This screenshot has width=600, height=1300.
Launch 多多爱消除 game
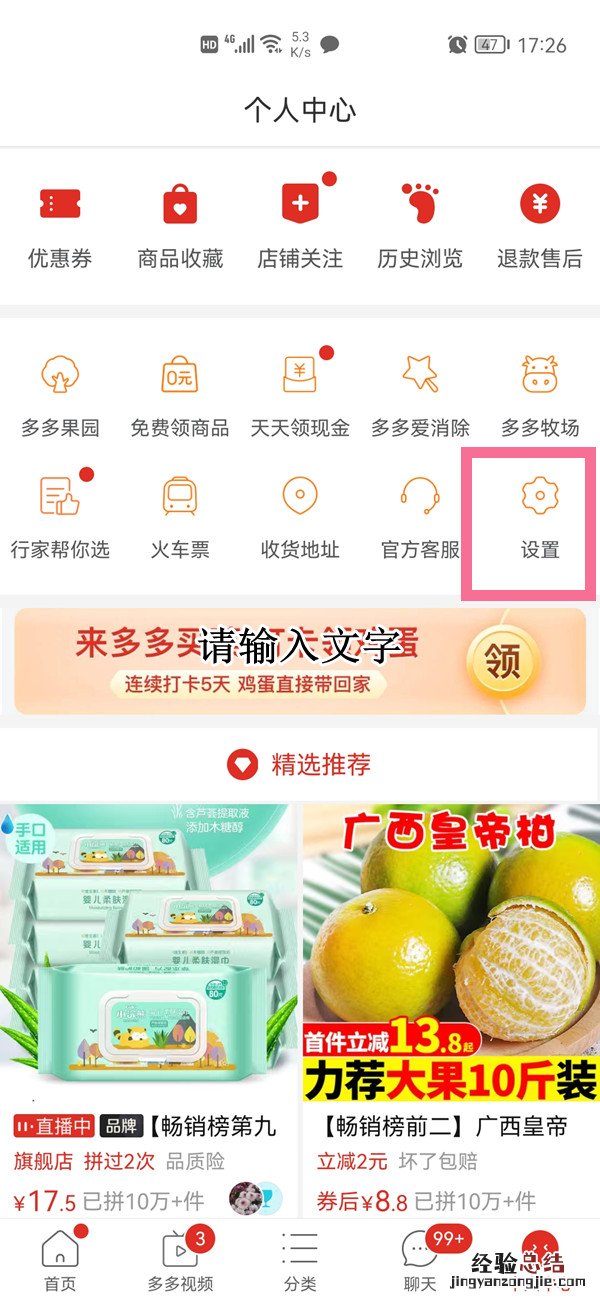[420, 395]
